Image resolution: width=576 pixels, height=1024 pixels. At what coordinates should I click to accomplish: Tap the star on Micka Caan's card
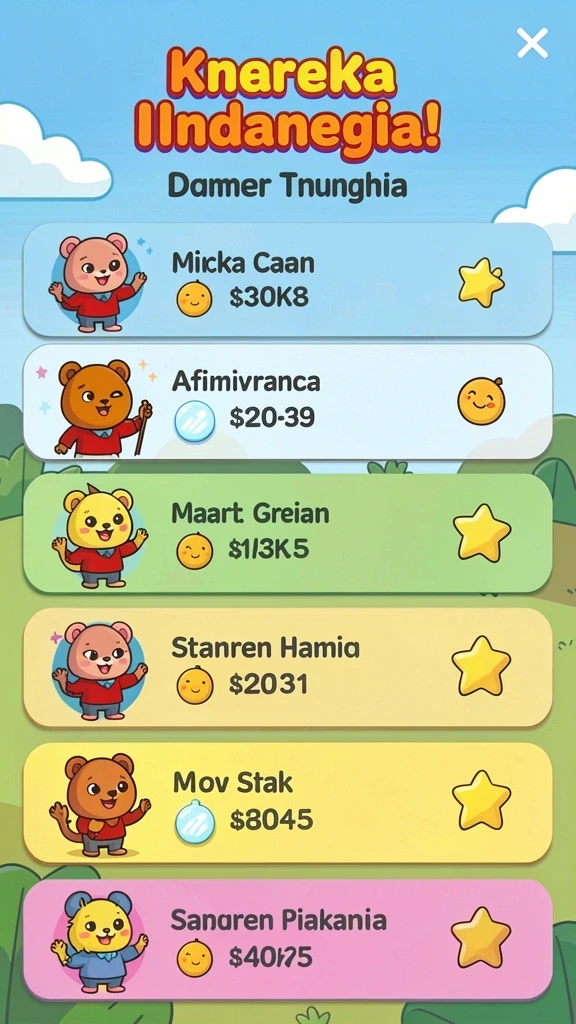[481, 282]
